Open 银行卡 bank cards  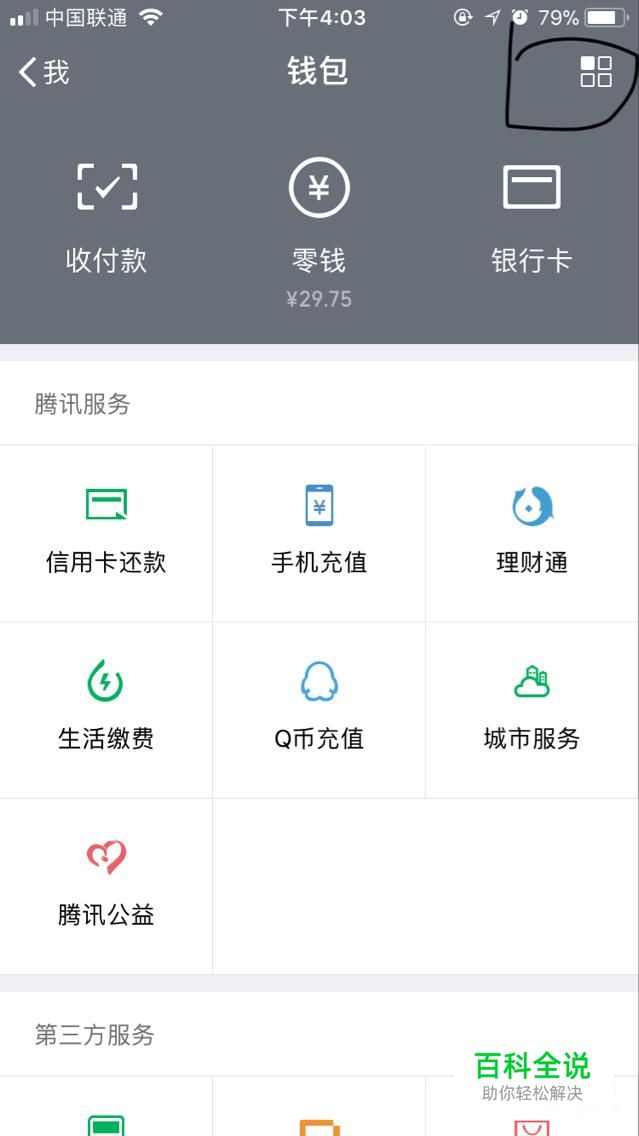point(532,219)
